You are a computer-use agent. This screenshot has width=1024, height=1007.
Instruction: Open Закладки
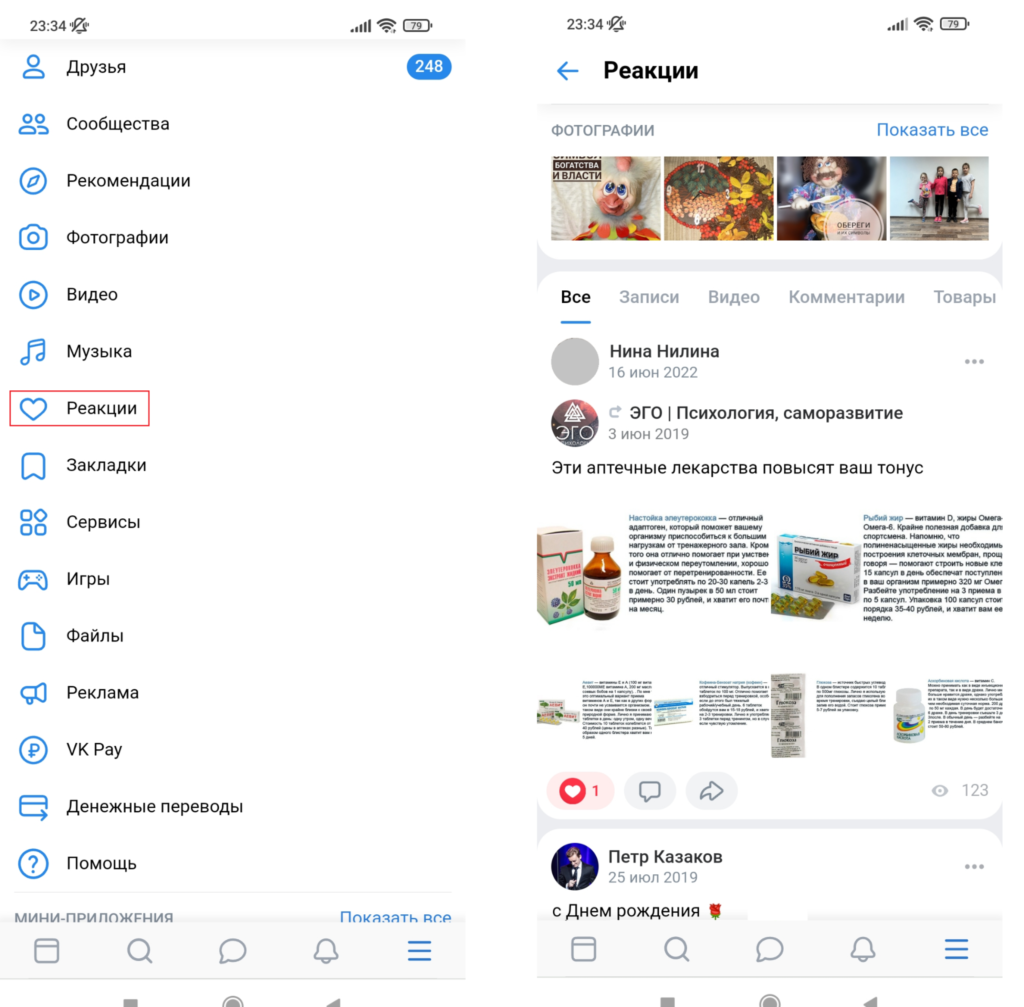click(106, 465)
